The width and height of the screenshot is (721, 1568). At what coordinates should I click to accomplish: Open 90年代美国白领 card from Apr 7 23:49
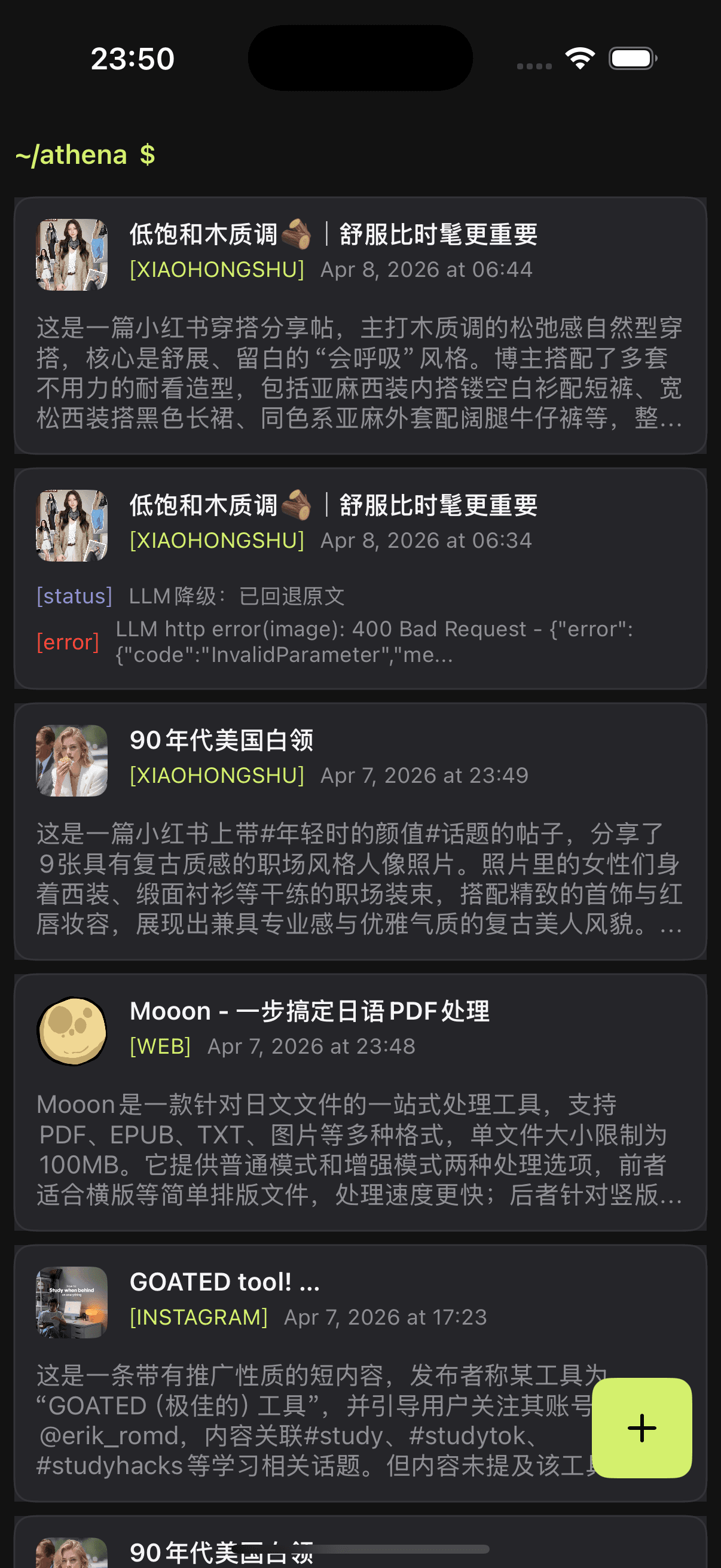click(359, 831)
